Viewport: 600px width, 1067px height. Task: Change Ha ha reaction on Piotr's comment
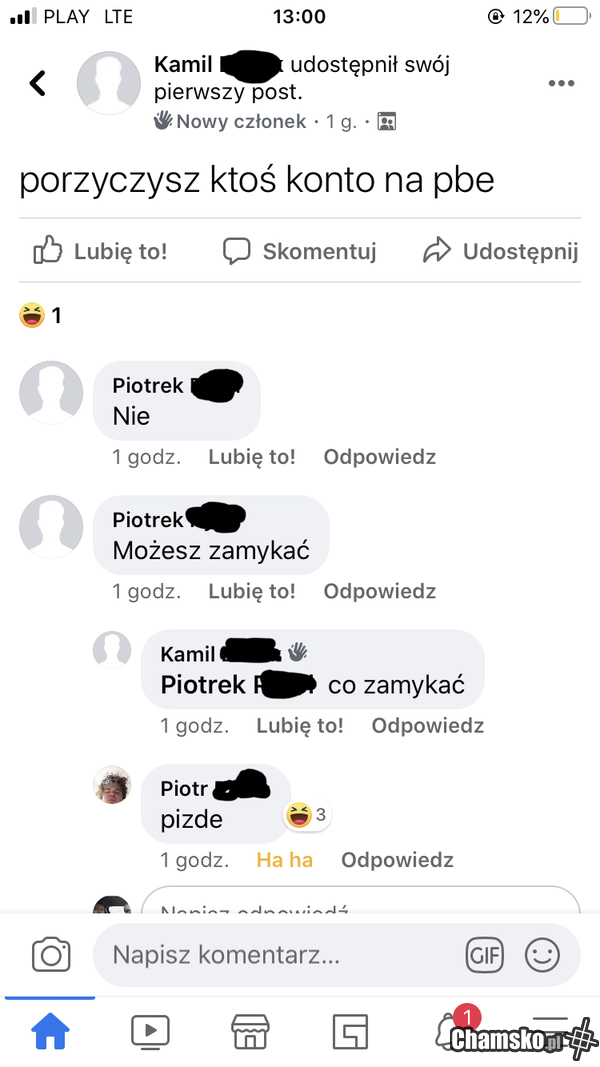click(284, 860)
